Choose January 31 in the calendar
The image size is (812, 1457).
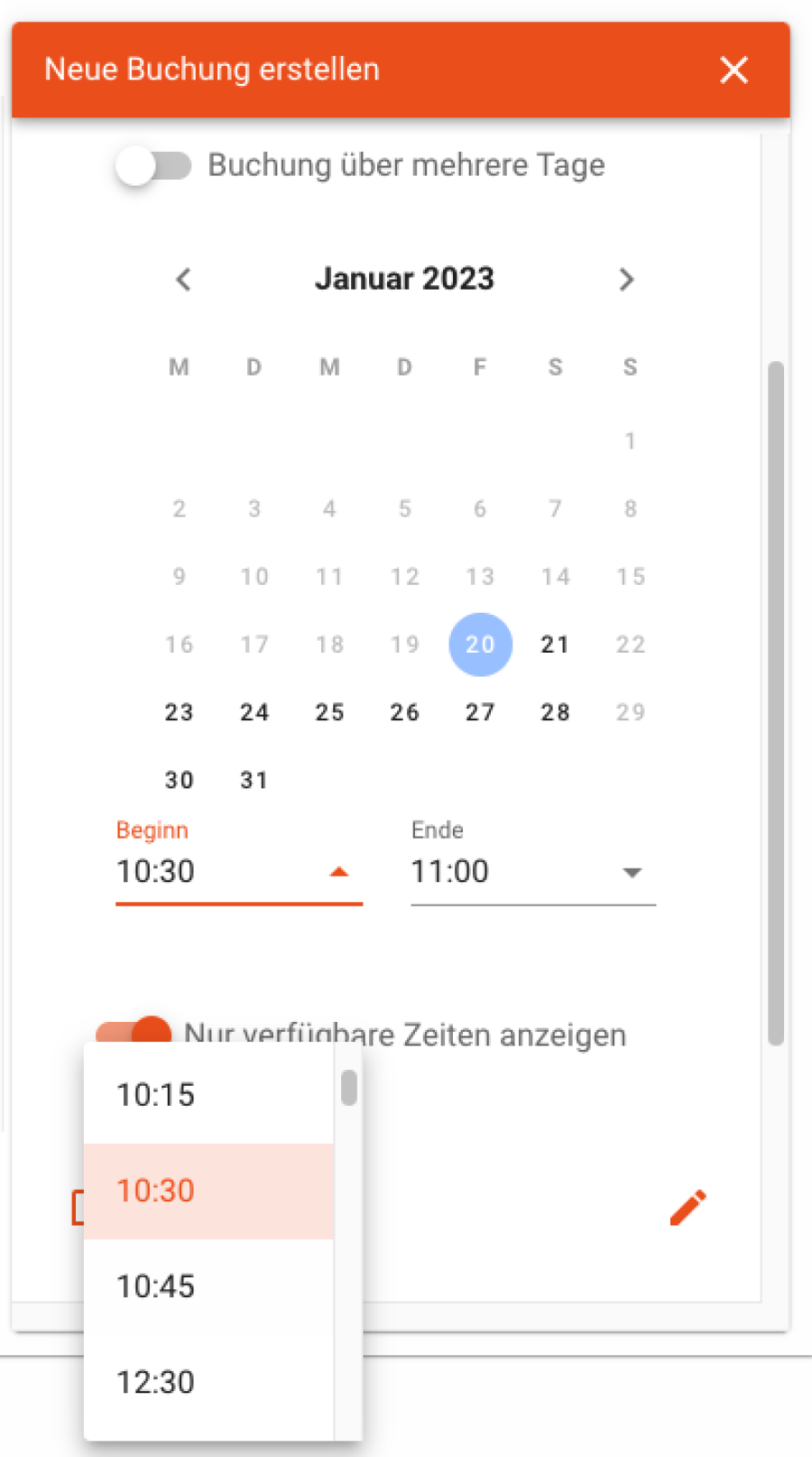pos(254,780)
